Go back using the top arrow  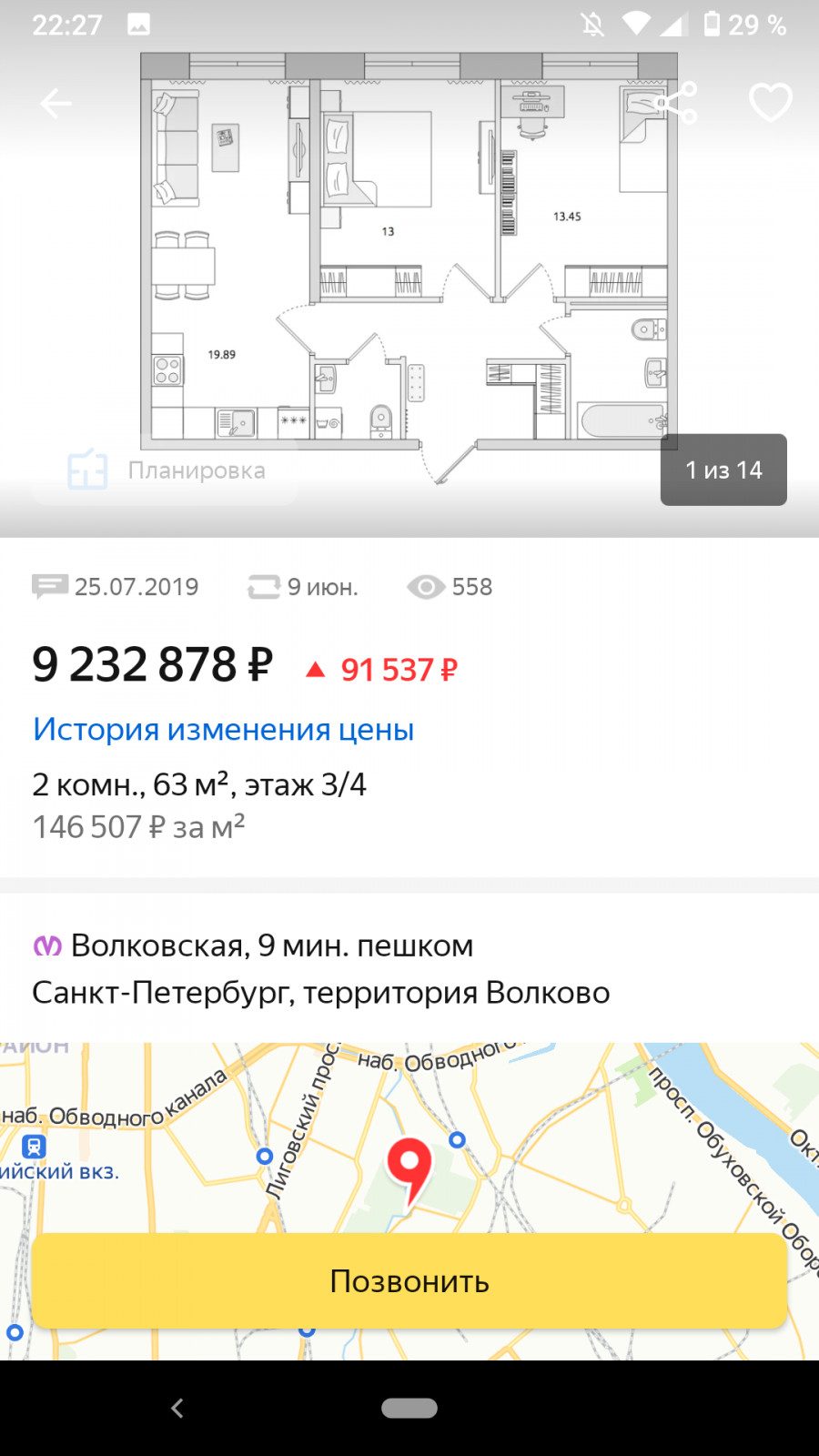click(x=56, y=104)
